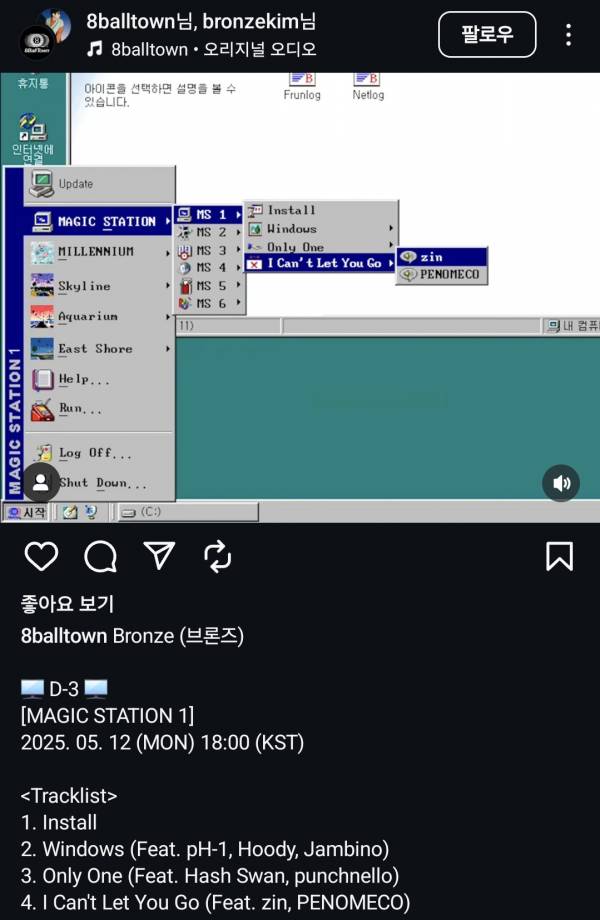This screenshot has width=600, height=920.
Task: Open 좋아요 보기 likes list
Action: tap(67, 603)
